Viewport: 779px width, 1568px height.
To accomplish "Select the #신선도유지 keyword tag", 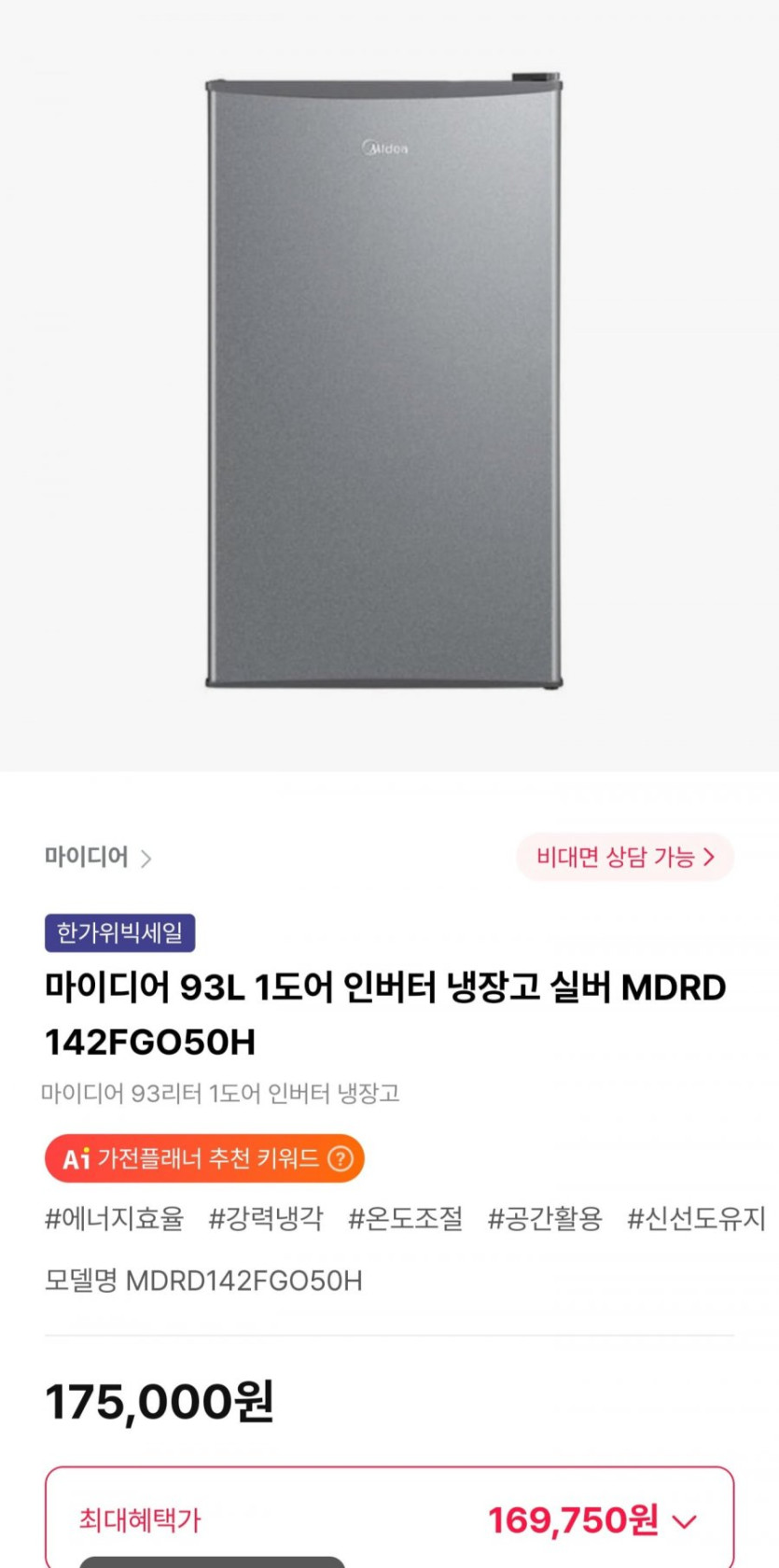I will [x=696, y=1218].
